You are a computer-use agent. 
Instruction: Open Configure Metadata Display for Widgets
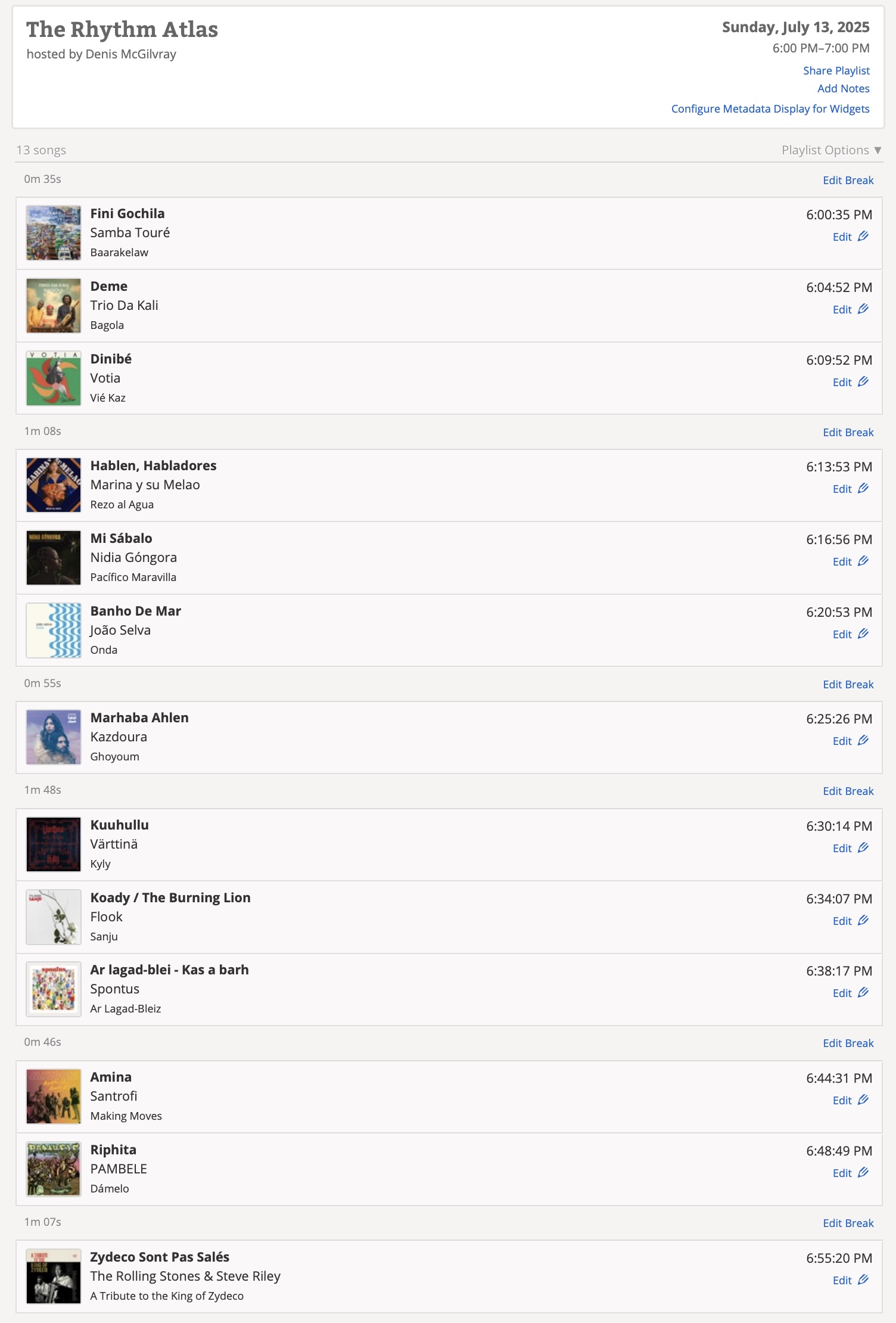pyautogui.click(x=770, y=108)
